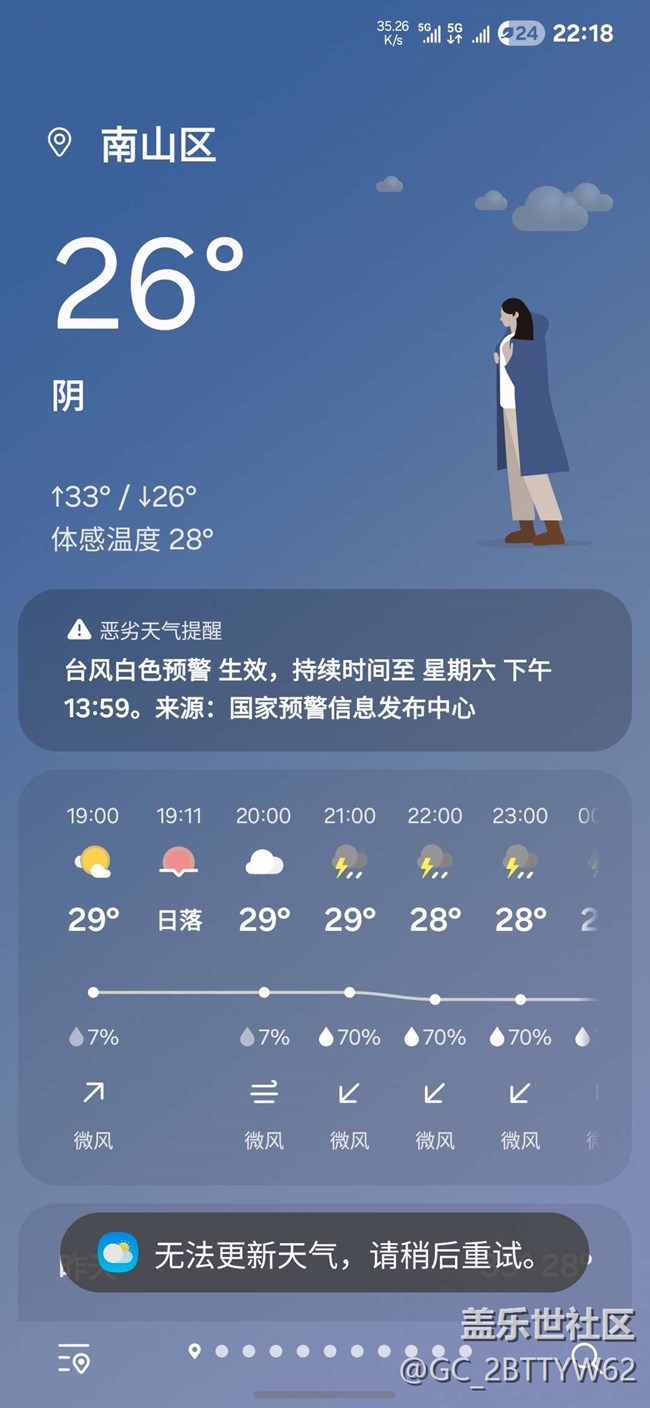Viewport: 650px width, 1408px height.
Task: Tap the 26° current temperature
Action: pyautogui.click(x=150, y=285)
